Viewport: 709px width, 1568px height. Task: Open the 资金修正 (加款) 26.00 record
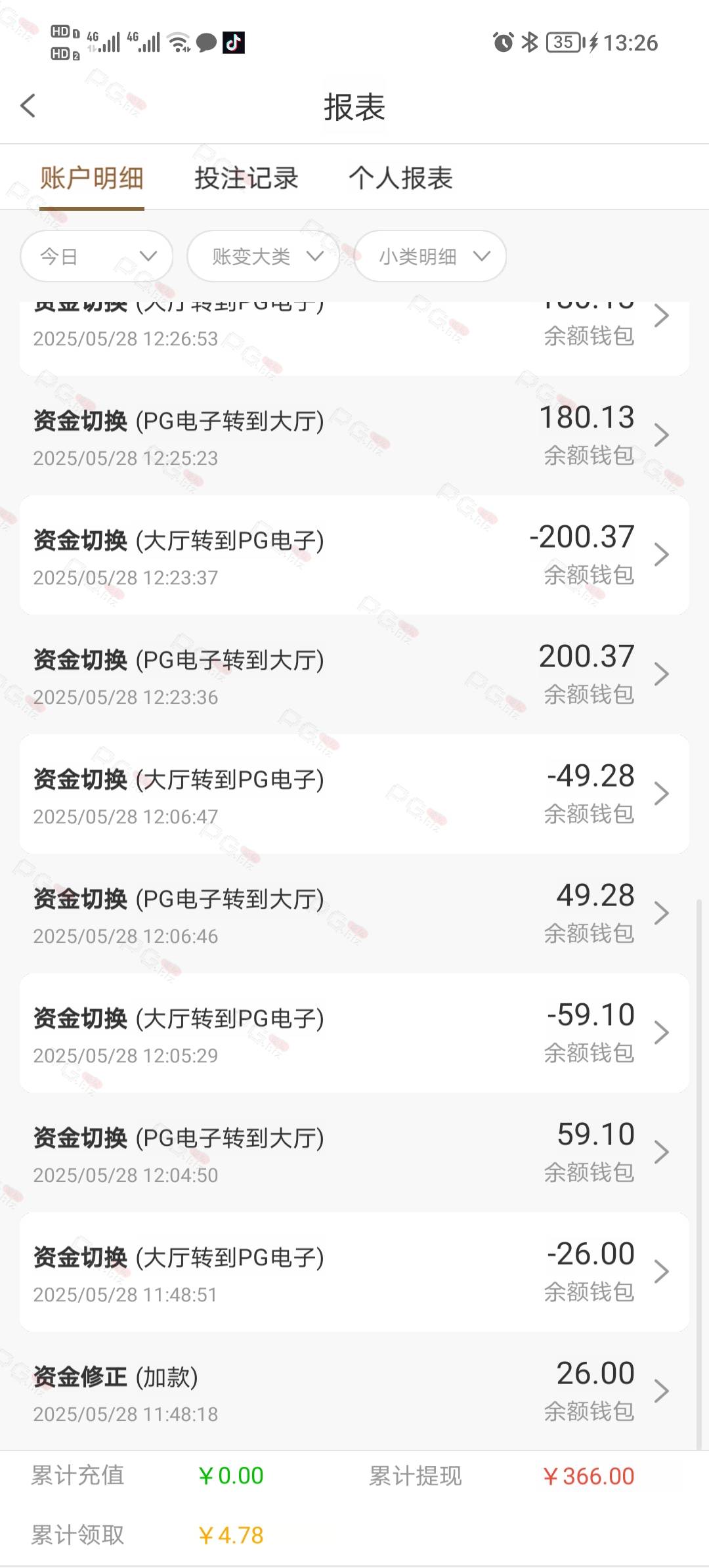tap(354, 1391)
